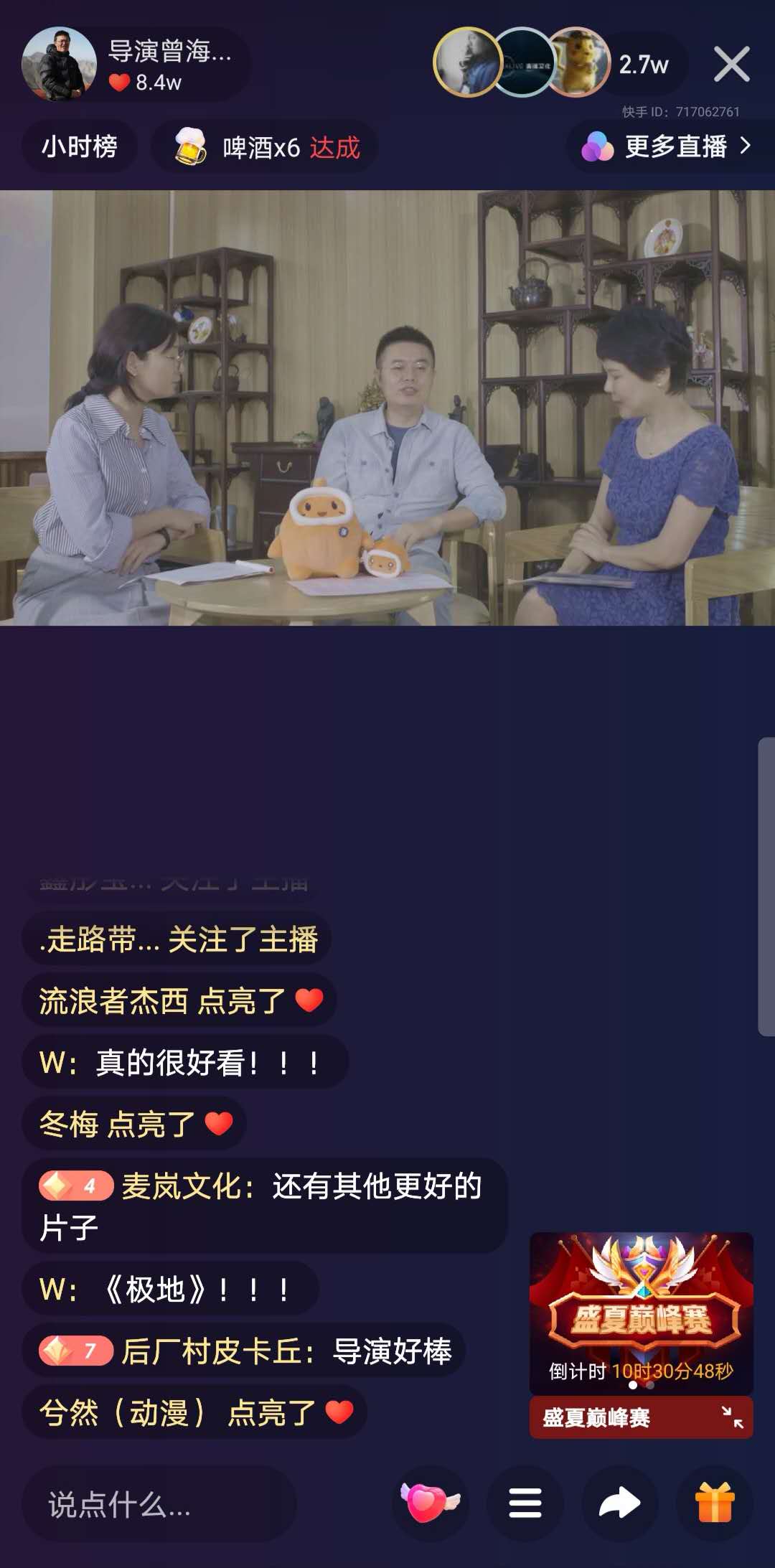This screenshot has height=1568, width=775.
Task: Tap the live video player
Action: click(x=387, y=408)
